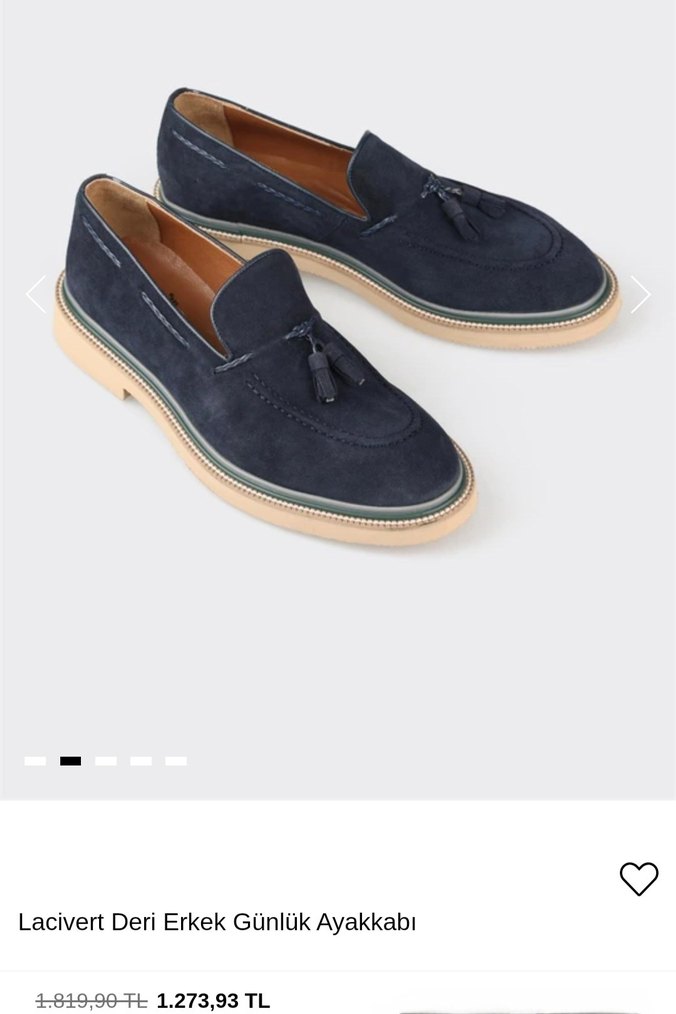Select the fourth photo indicator
The height and width of the screenshot is (1014, 676).
tap(141, 761)
